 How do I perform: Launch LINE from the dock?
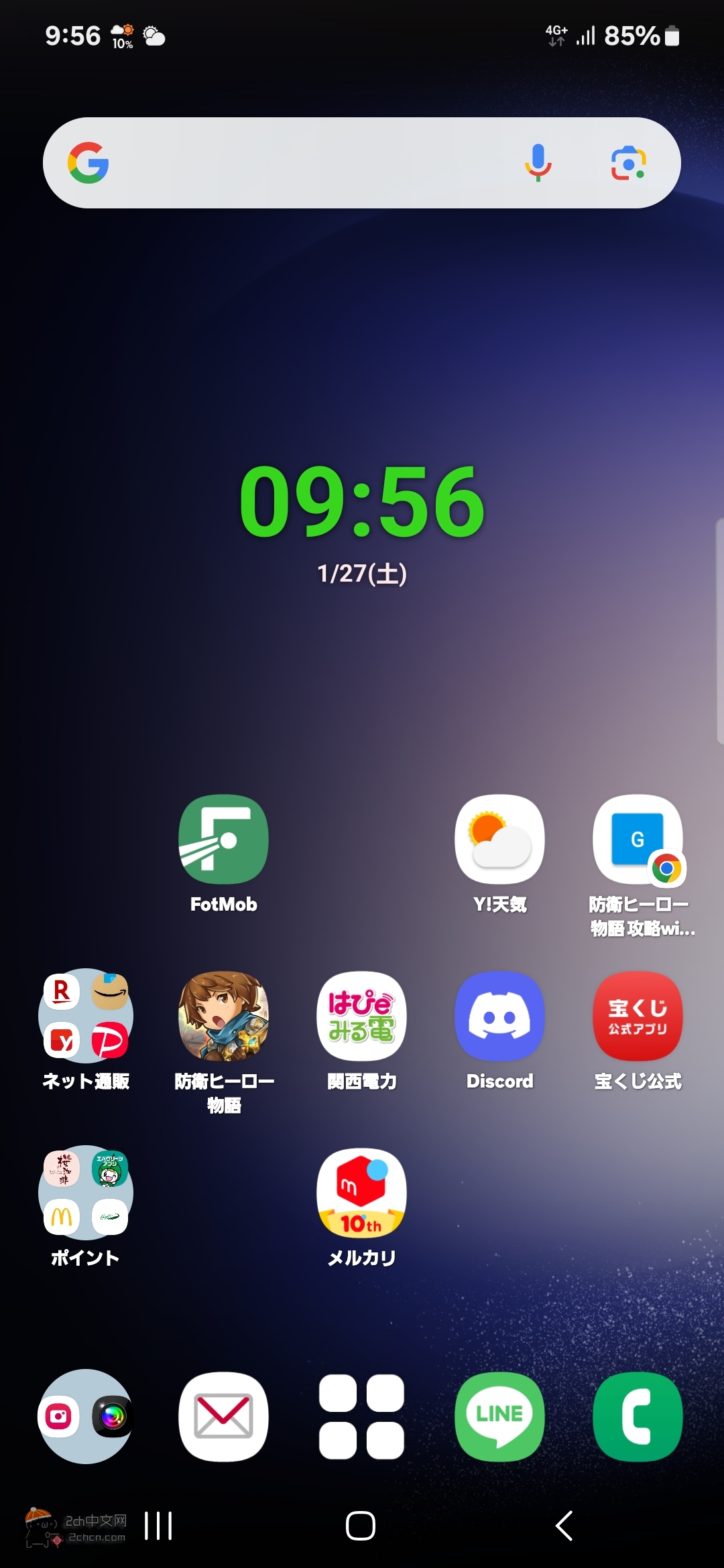coord(499,1416)
